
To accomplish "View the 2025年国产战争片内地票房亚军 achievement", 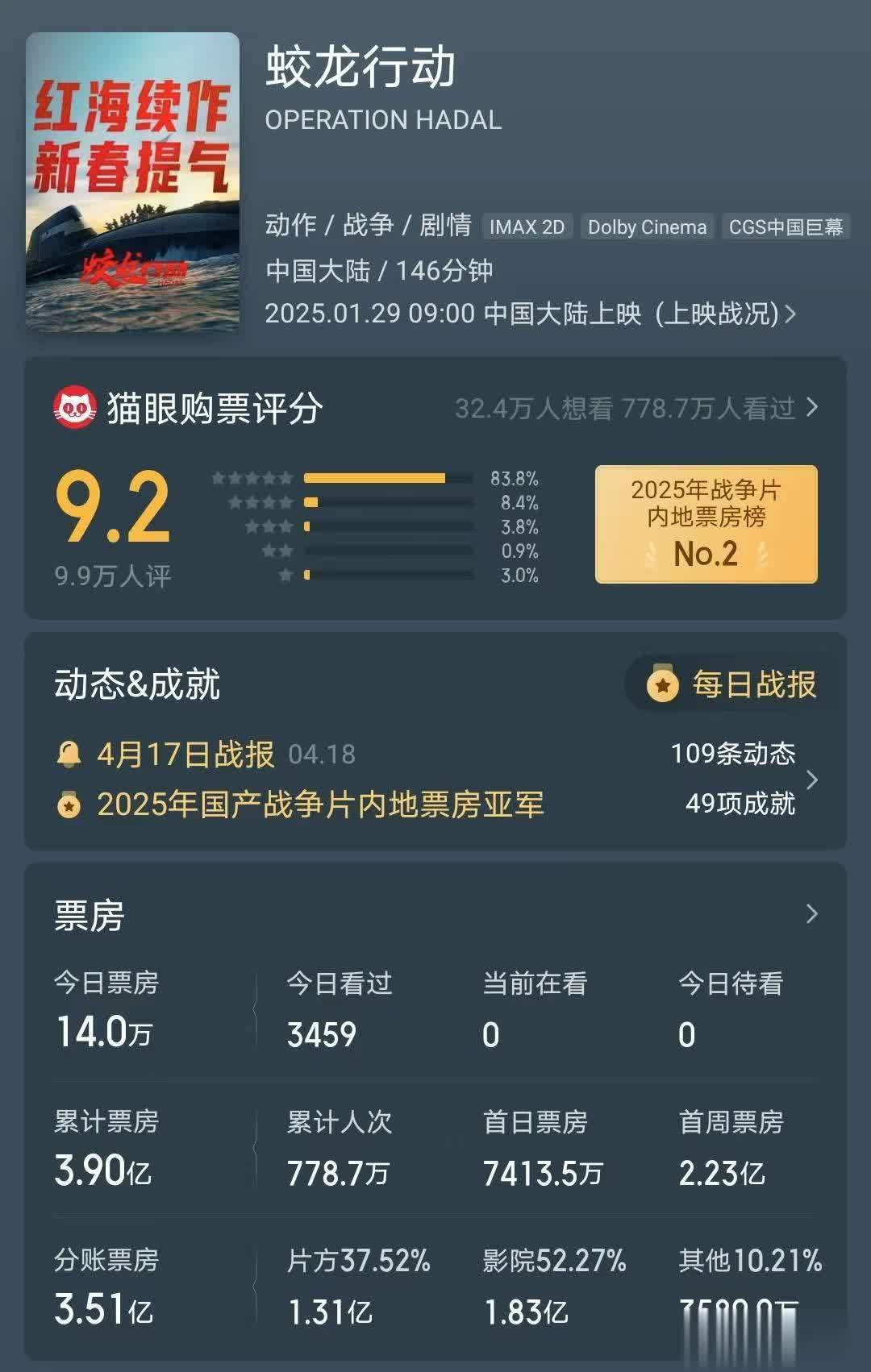I will 319,804.
